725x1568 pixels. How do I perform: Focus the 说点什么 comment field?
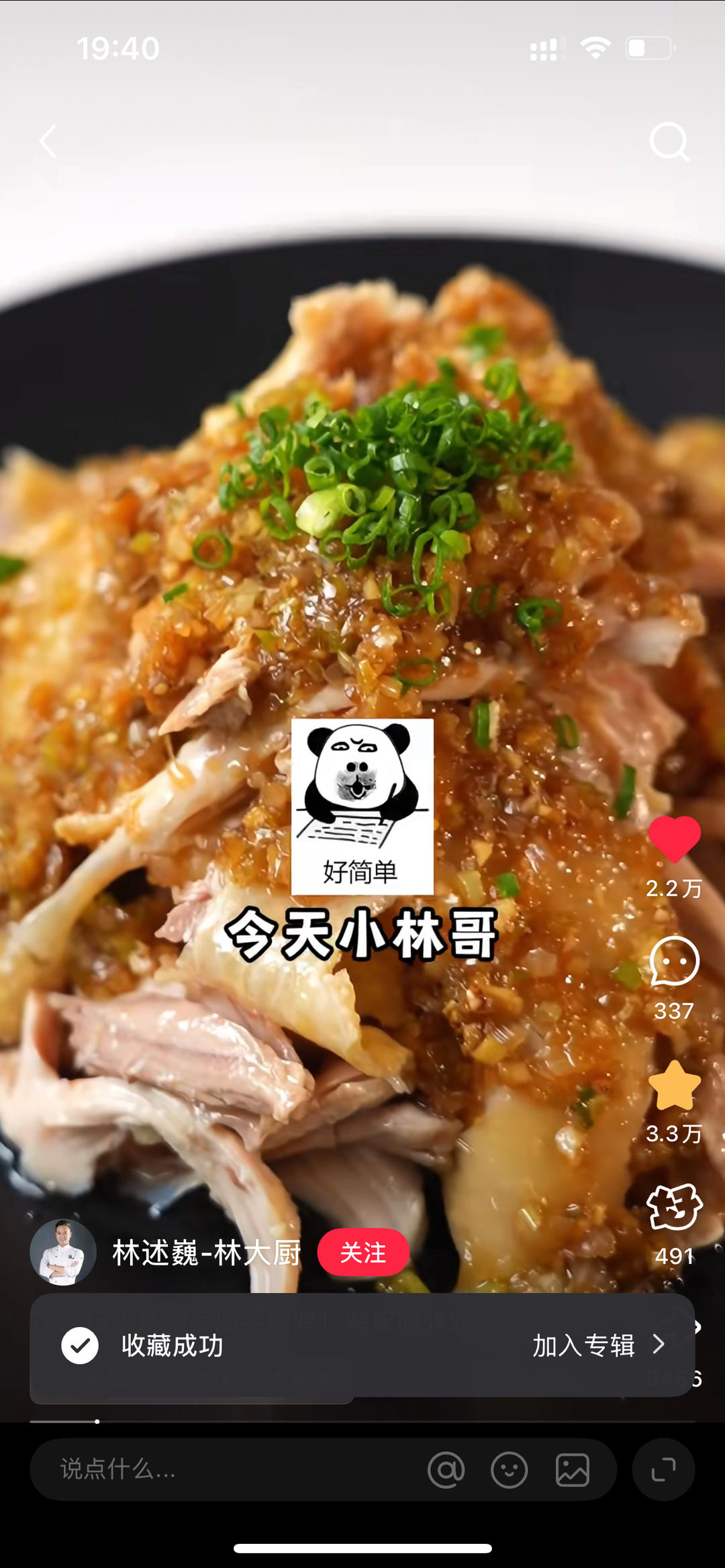pyautogui.click(x=228, y=1469)
